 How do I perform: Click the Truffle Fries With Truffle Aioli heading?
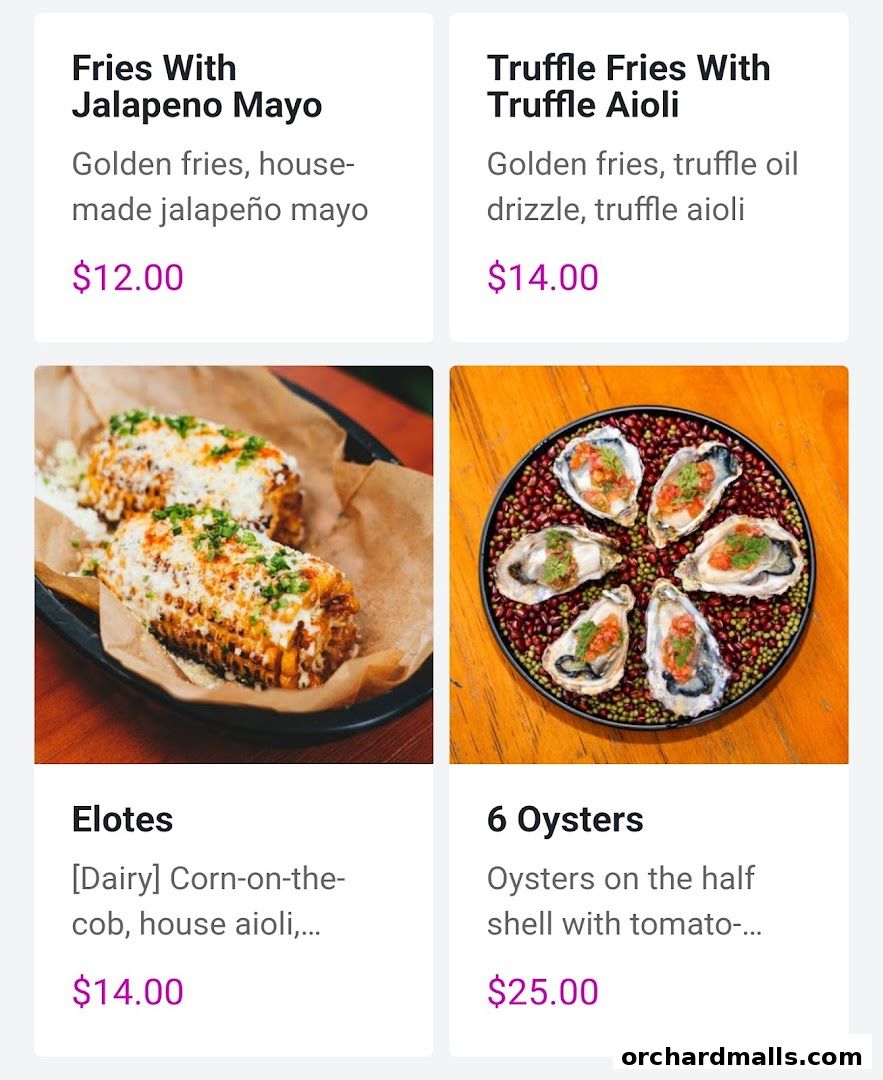[629, 87]
